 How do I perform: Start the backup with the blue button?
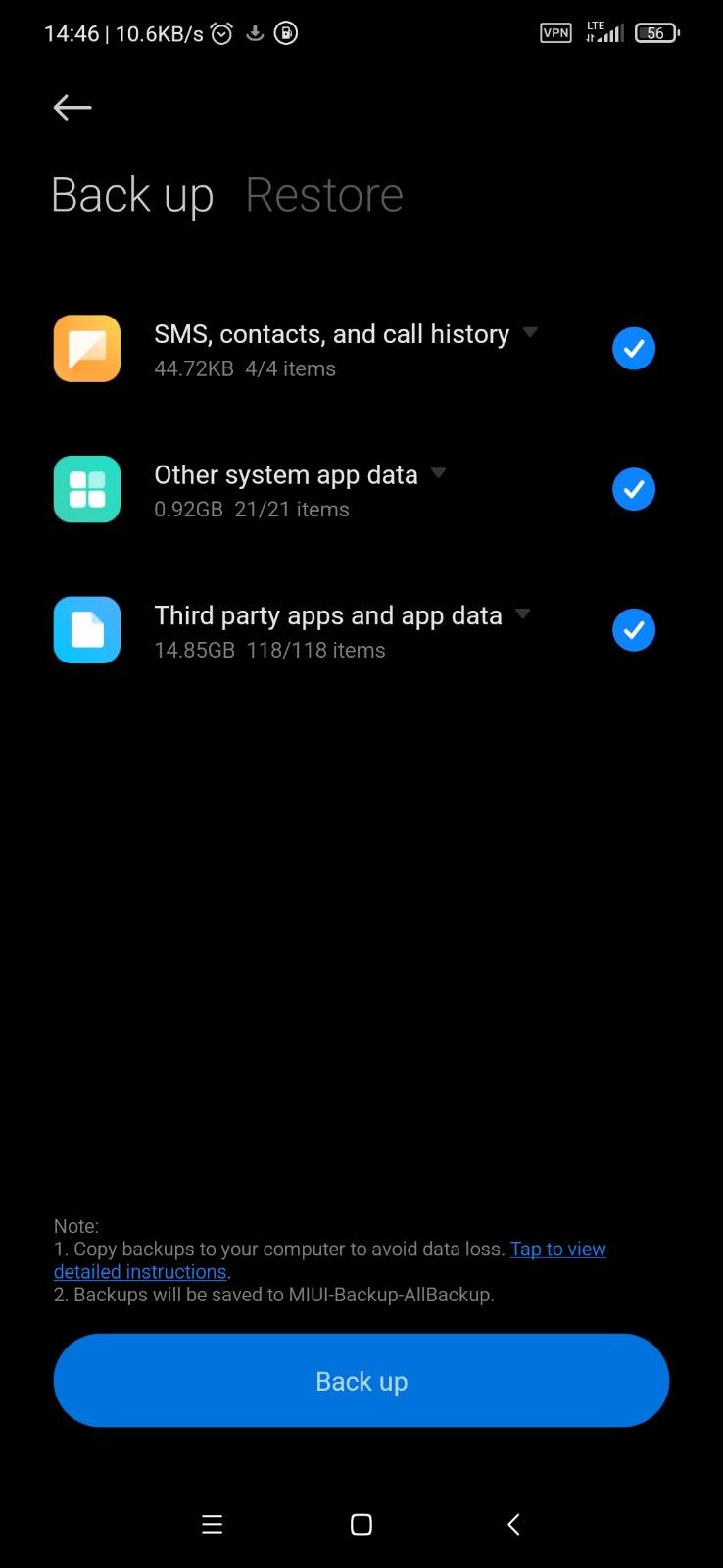click(361, 1381)
